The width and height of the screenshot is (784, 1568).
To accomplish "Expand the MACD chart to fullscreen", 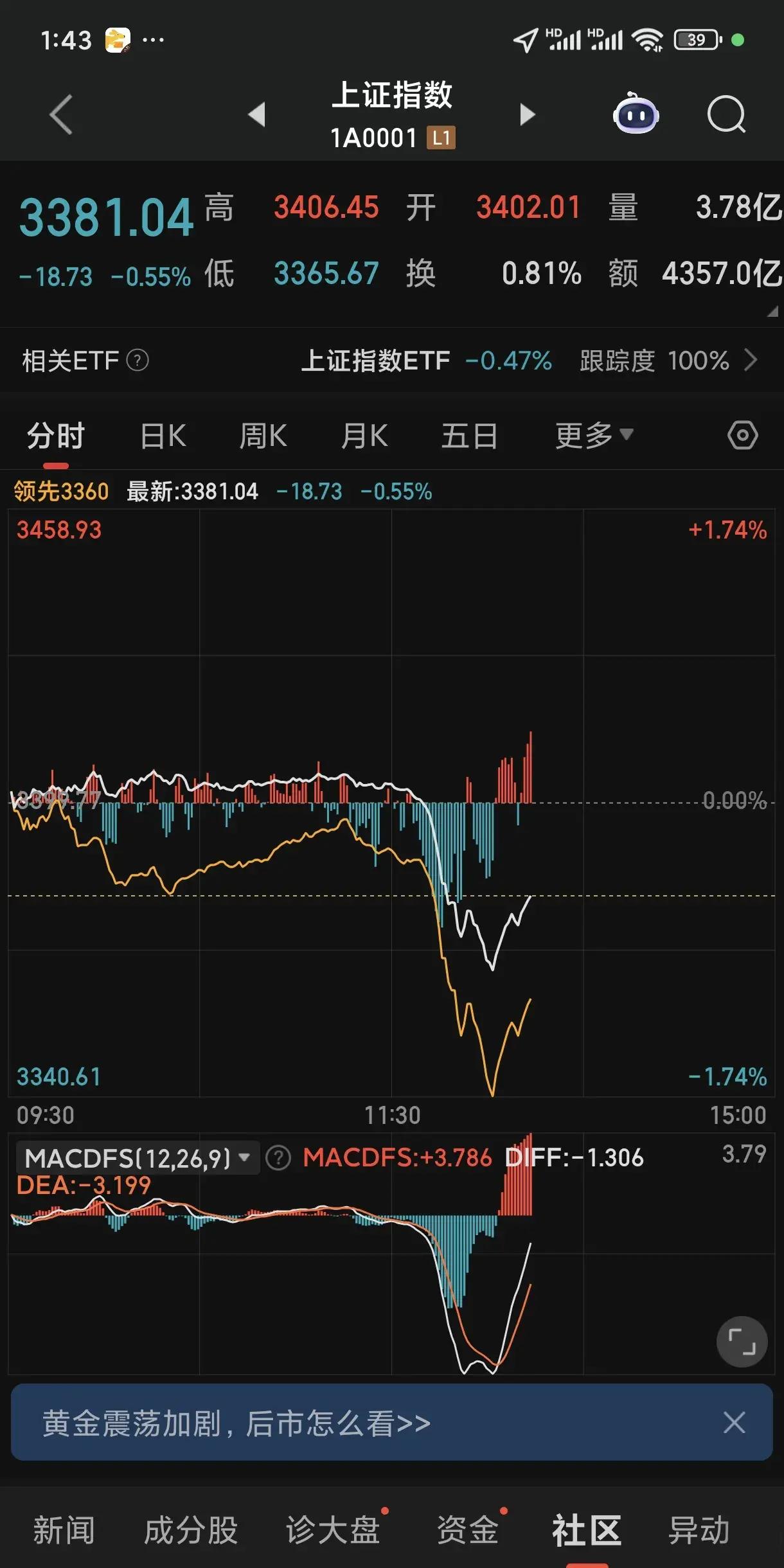I will 741,1342.
